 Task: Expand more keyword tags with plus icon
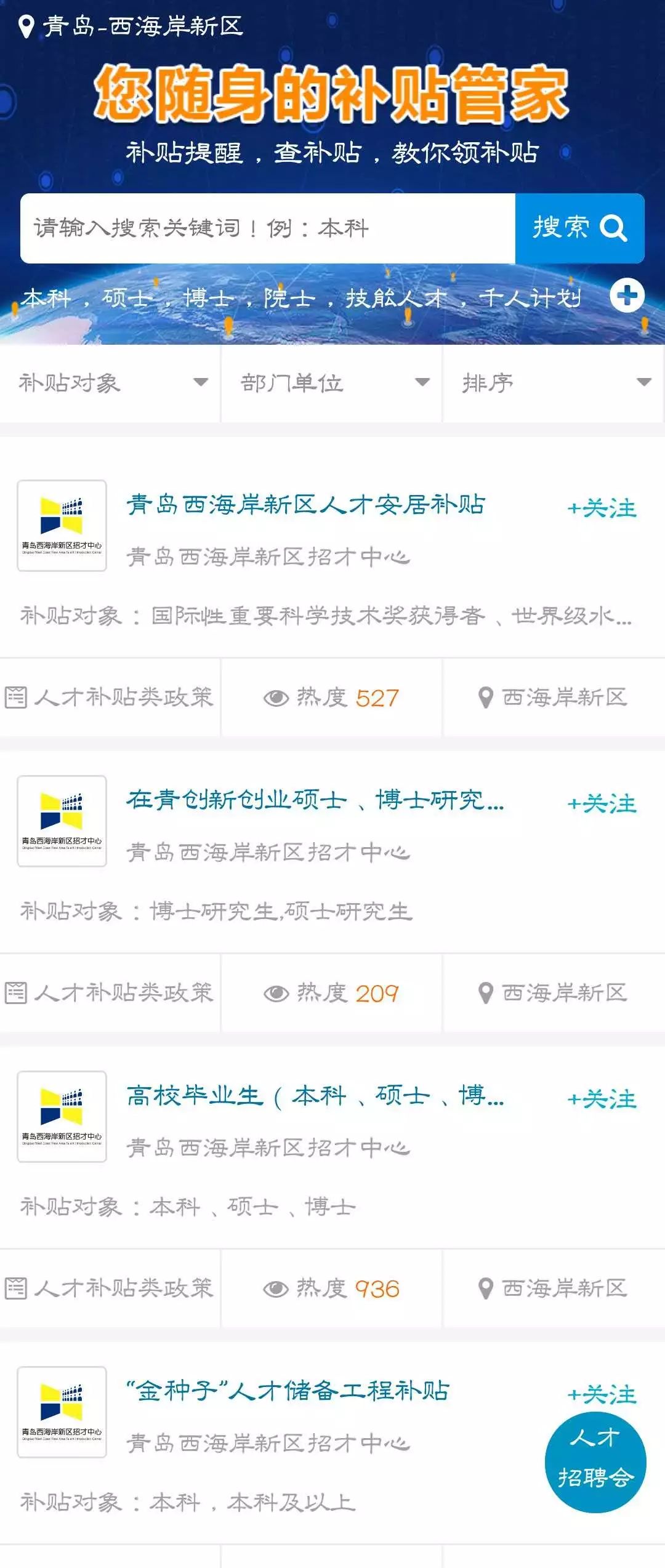pos(627,296)
